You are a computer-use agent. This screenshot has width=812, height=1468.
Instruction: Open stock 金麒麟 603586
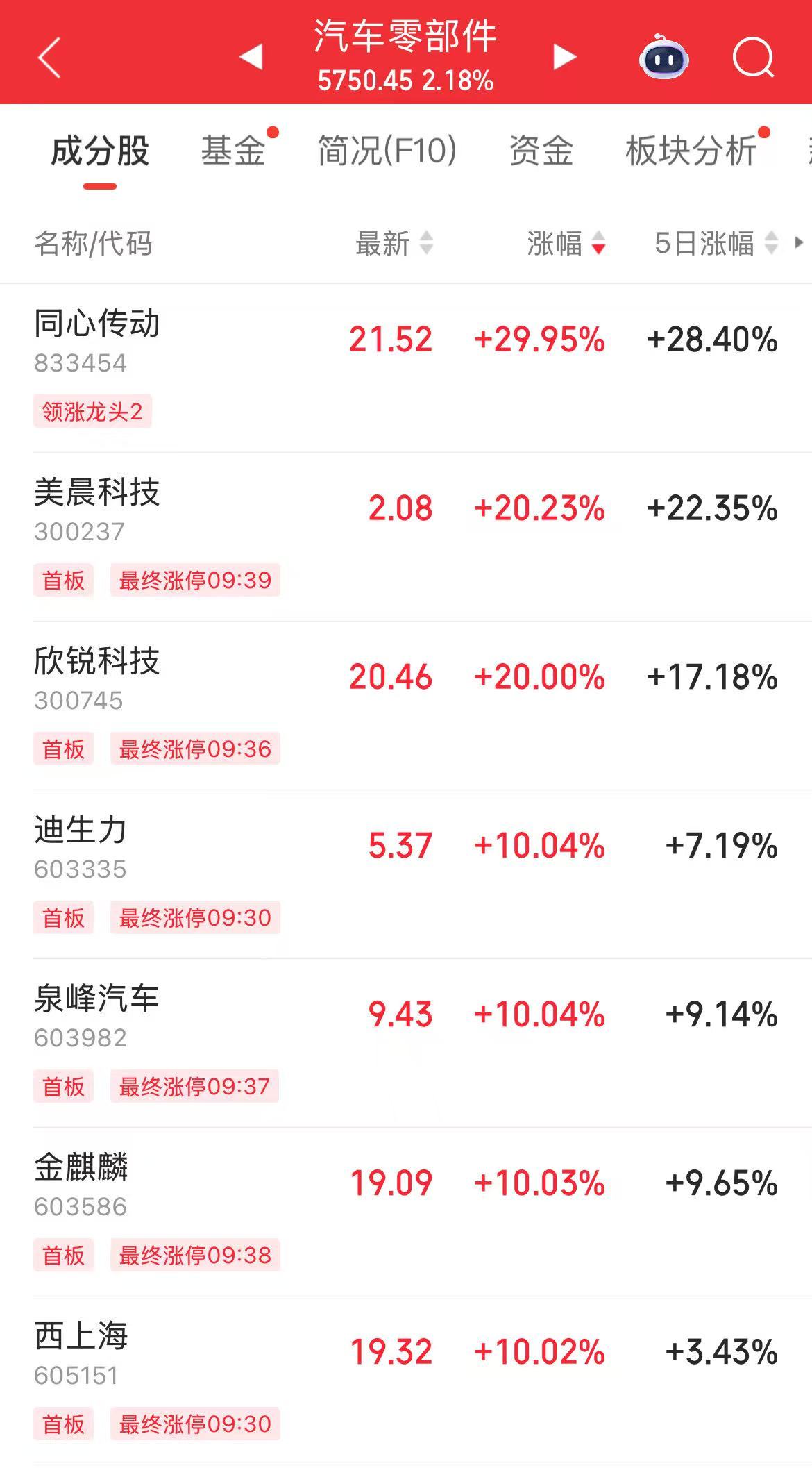pos(406,1212)
